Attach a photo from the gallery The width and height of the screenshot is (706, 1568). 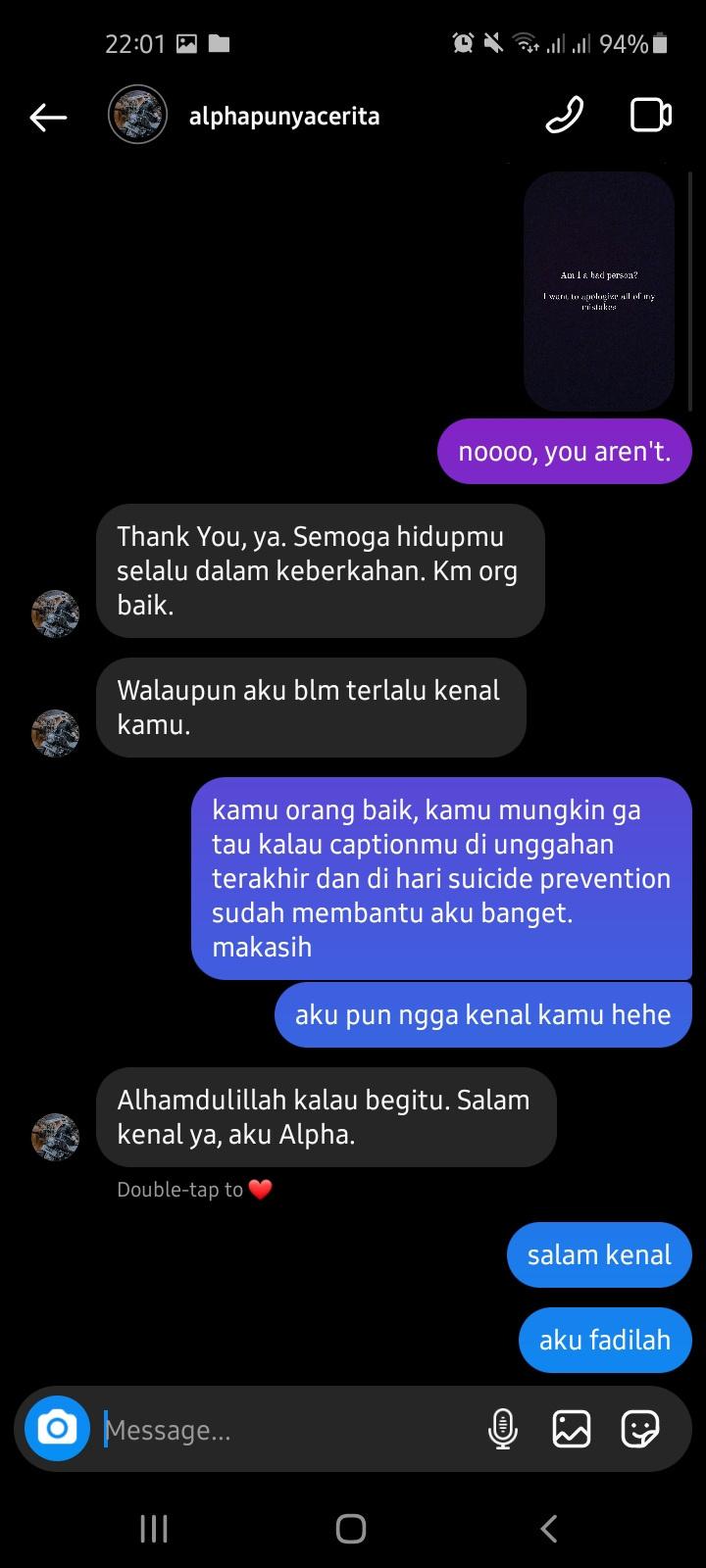coord(572,1429)
